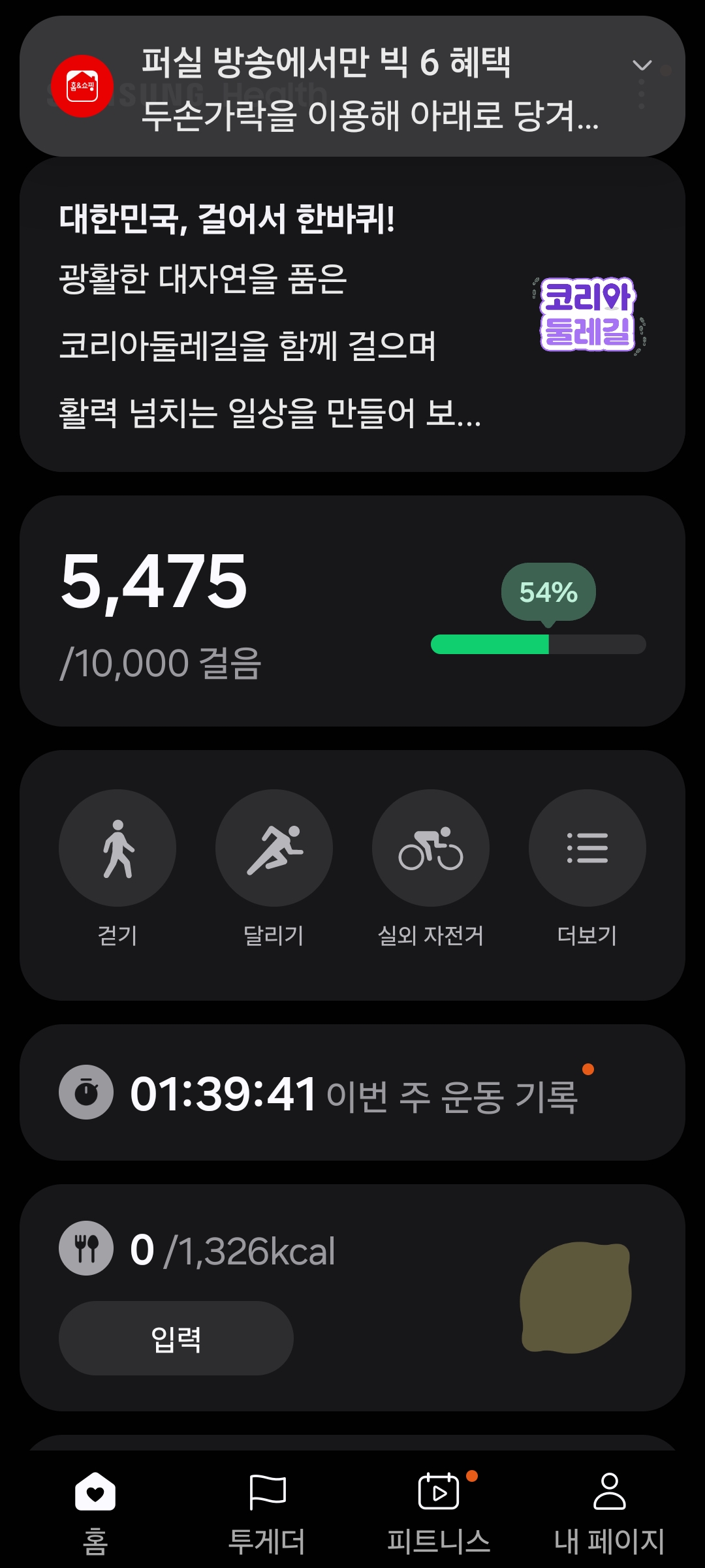Open the 코리아둘레길 challenge card
The image size is (705, 1568).
(x=352, y=315)
